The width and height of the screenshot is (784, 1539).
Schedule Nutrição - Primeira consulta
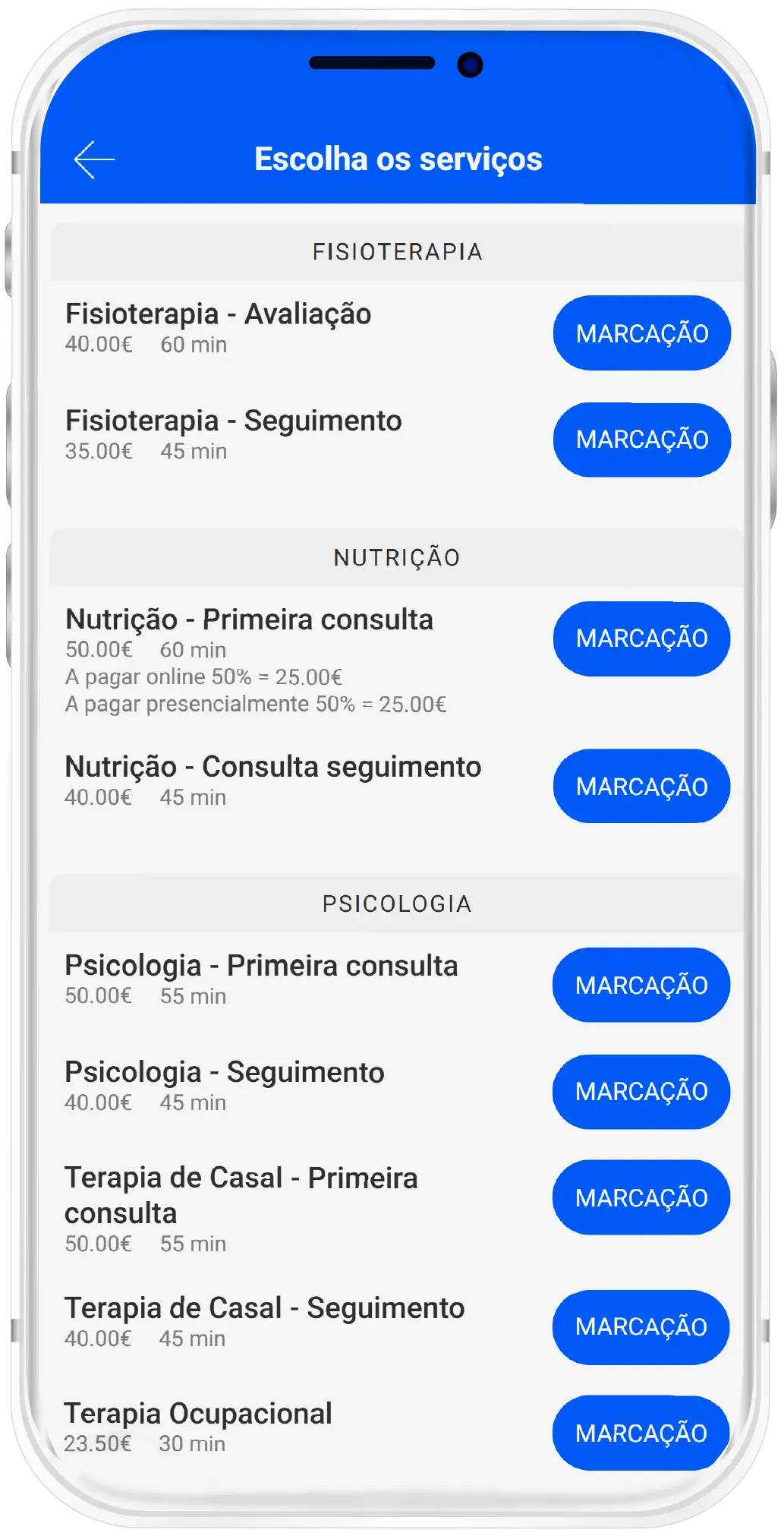[x=641, y=639]
